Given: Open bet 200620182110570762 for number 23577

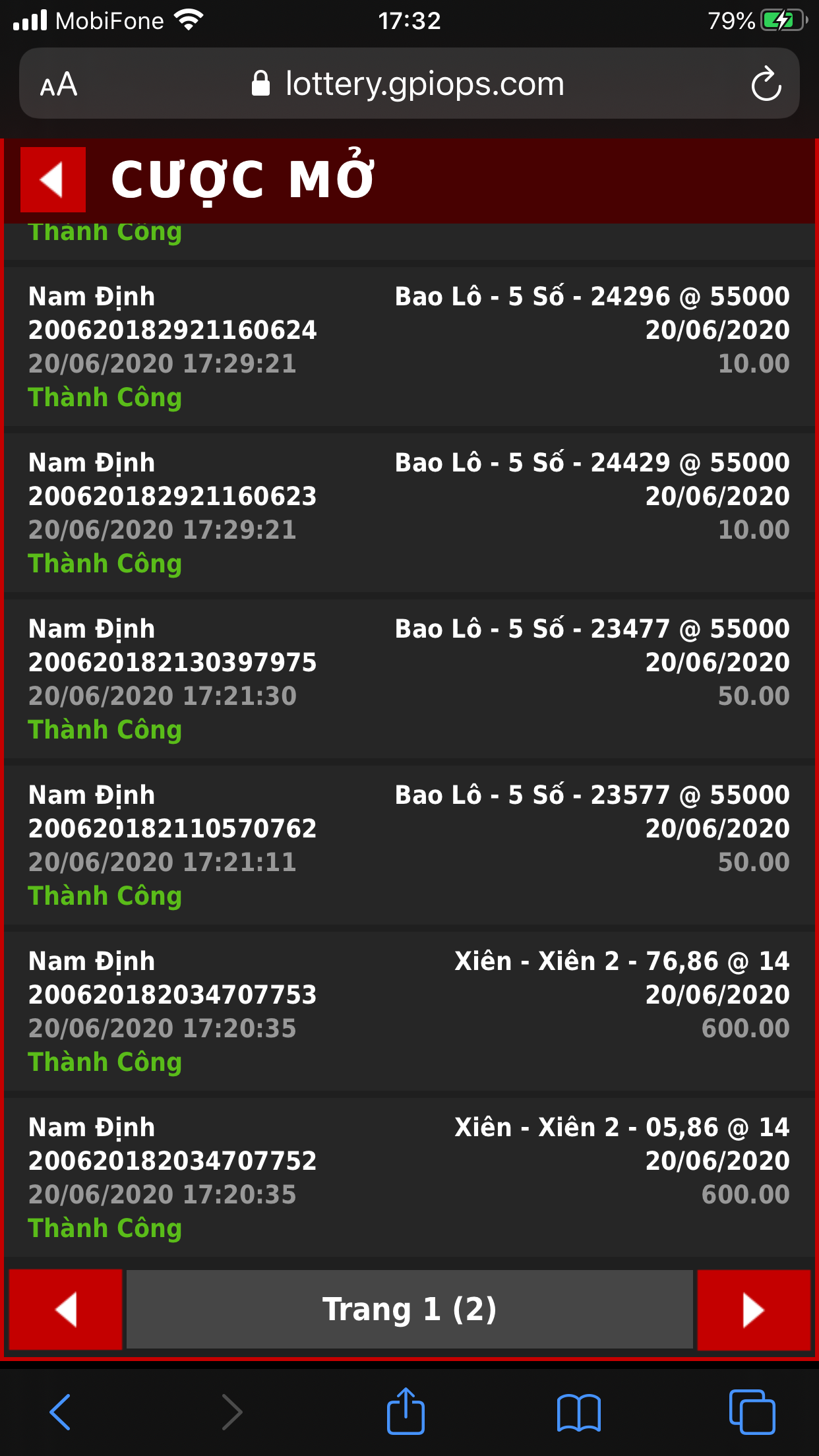Looking at the screenshot, I should [409, 845].
